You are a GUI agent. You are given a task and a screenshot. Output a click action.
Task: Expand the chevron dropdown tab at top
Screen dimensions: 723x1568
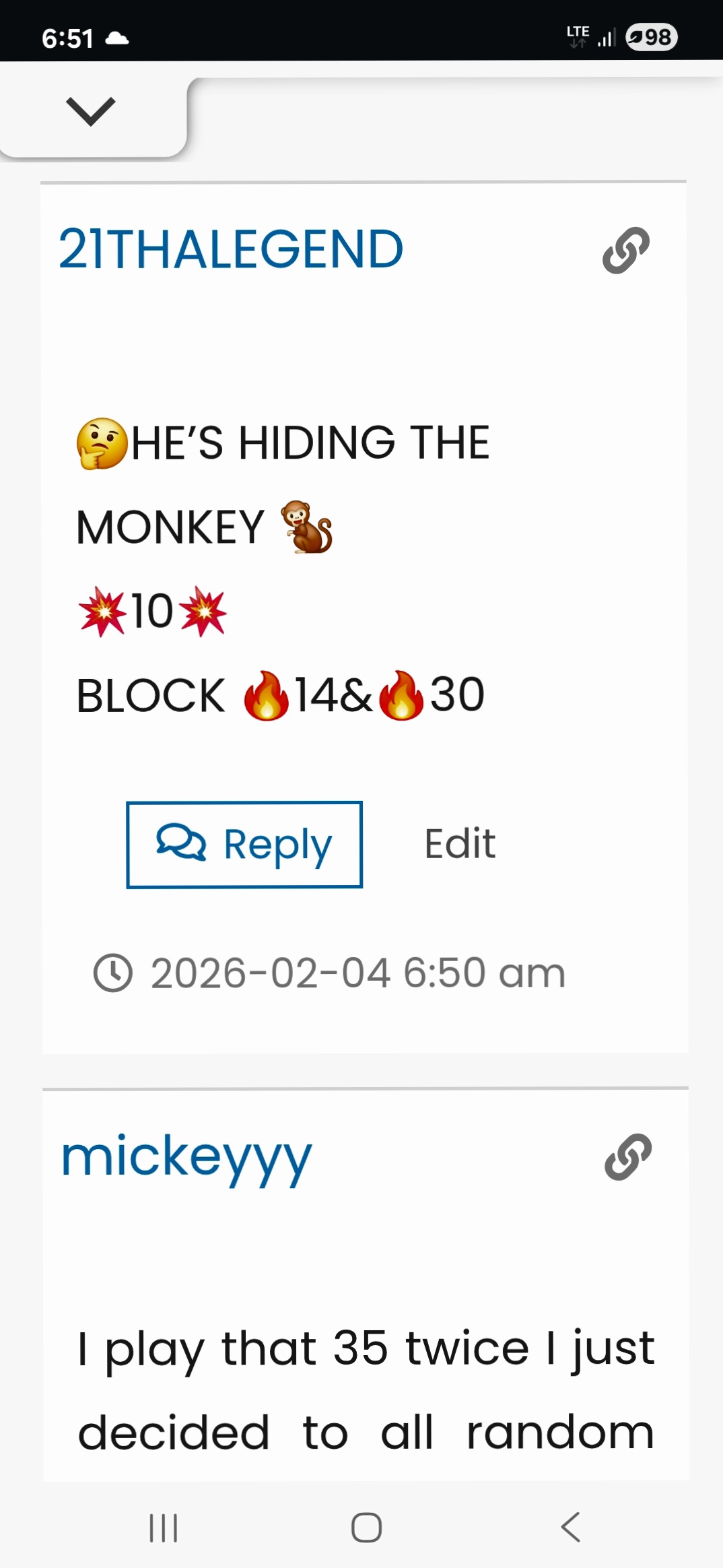[x=91, y=112]
